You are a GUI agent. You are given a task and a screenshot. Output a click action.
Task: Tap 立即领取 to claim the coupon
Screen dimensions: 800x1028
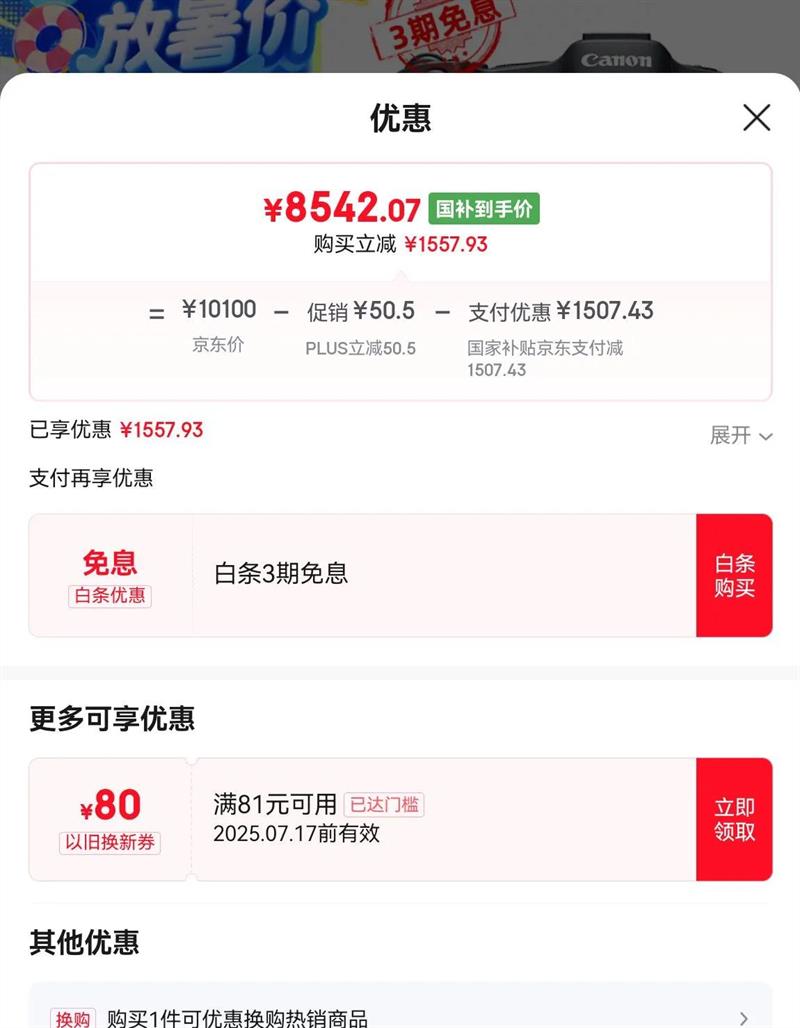(x=735, y=819)
